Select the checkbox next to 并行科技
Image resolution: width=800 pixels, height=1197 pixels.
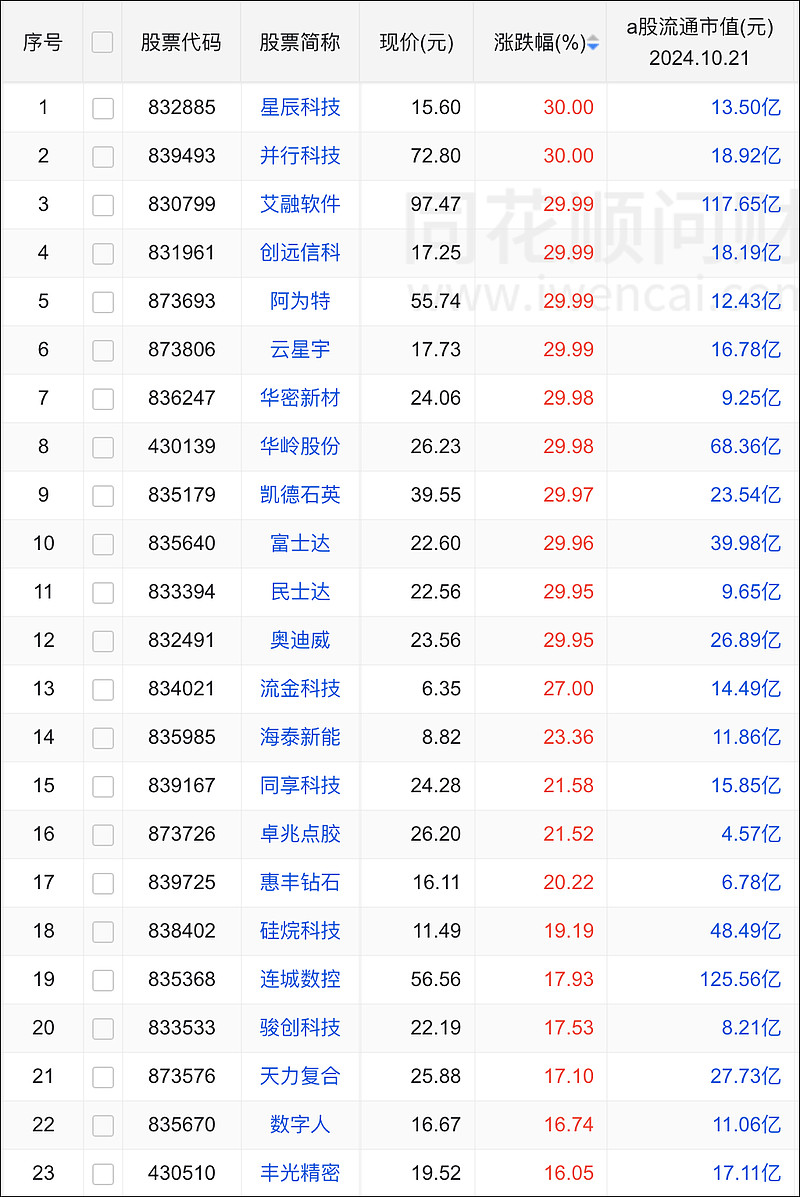pos(102,156)
